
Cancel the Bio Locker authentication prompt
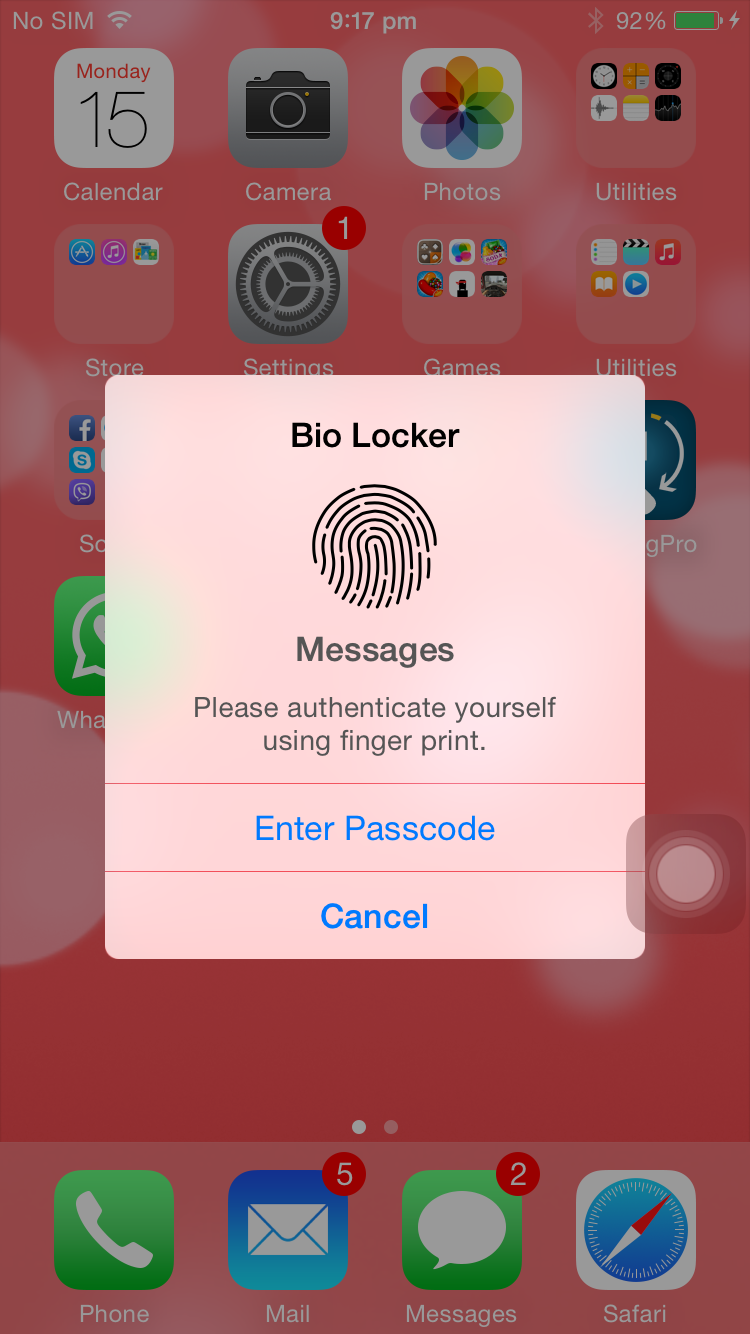click(x=374, y=916)
